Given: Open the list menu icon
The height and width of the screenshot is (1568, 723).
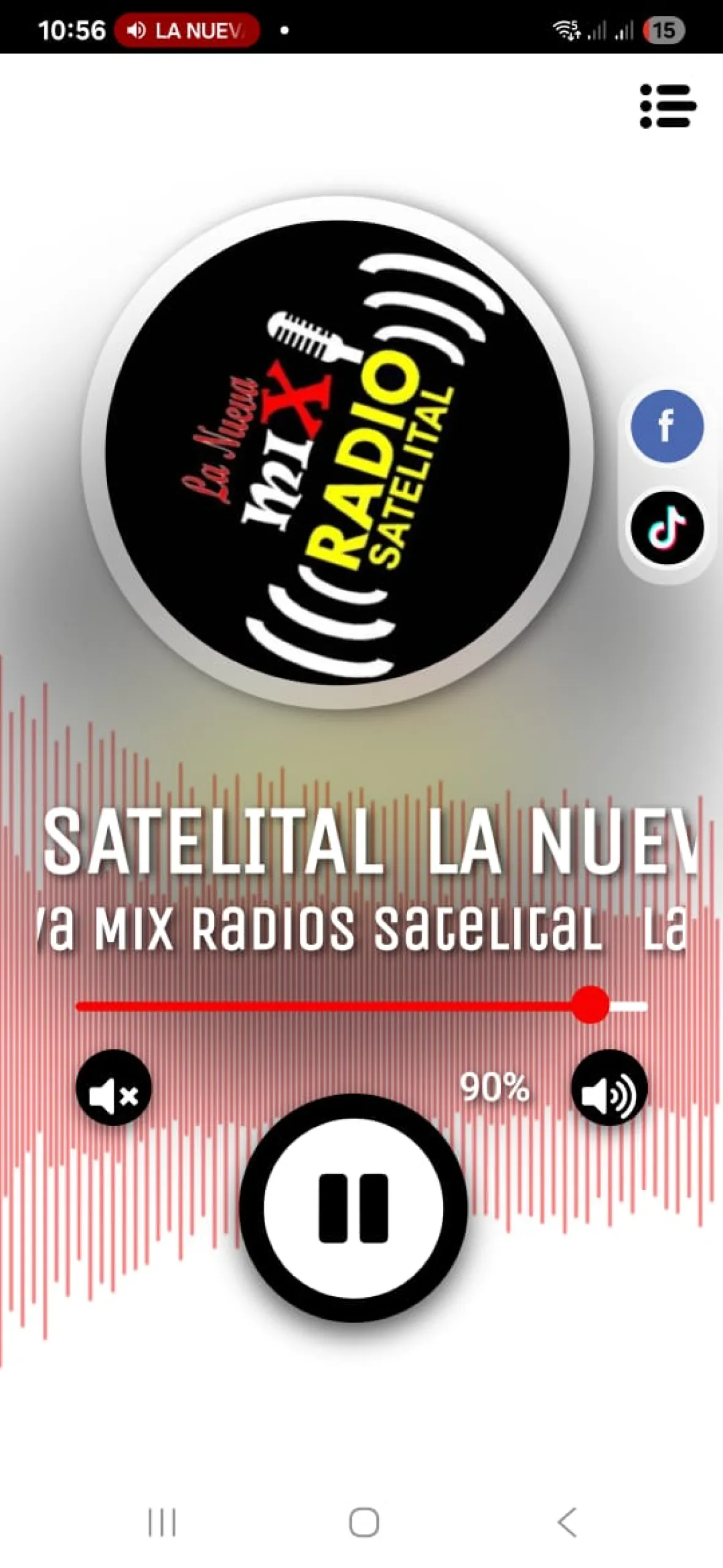Looking at the screenshot, I should click(x=667, y=106).
